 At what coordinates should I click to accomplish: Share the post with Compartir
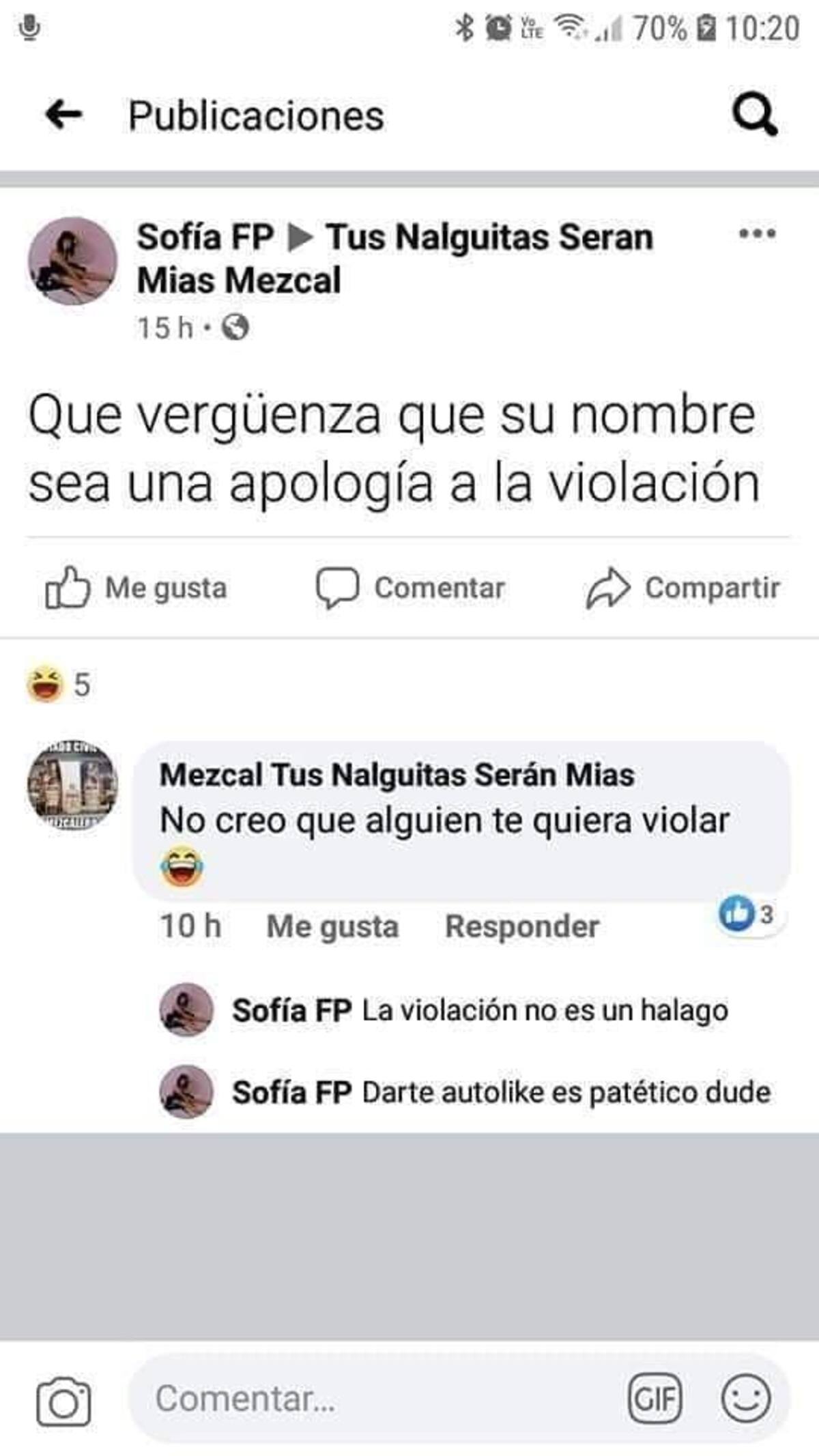[682, 588]
